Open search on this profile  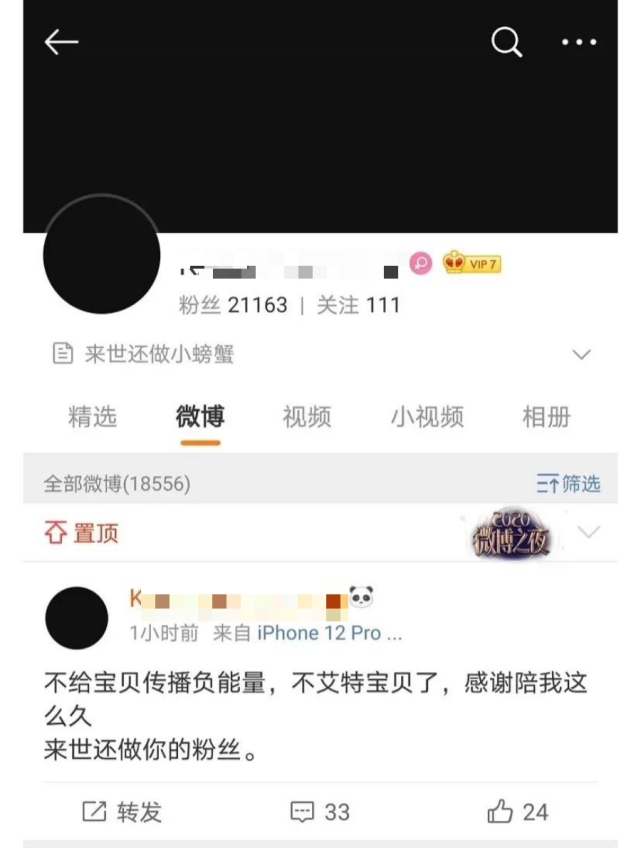pos(507,42)
